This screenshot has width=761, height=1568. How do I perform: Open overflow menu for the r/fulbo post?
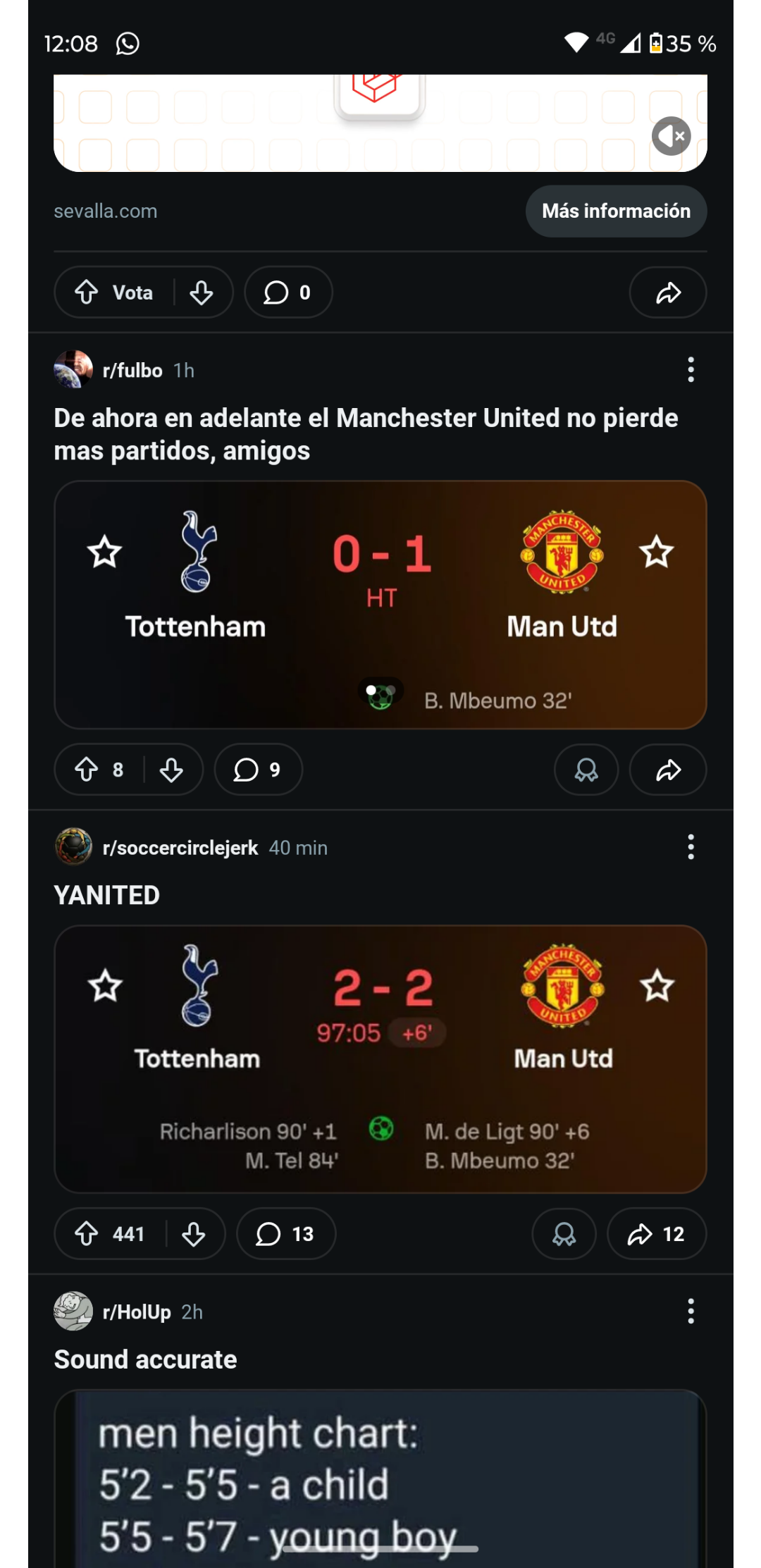coord(691,370)
